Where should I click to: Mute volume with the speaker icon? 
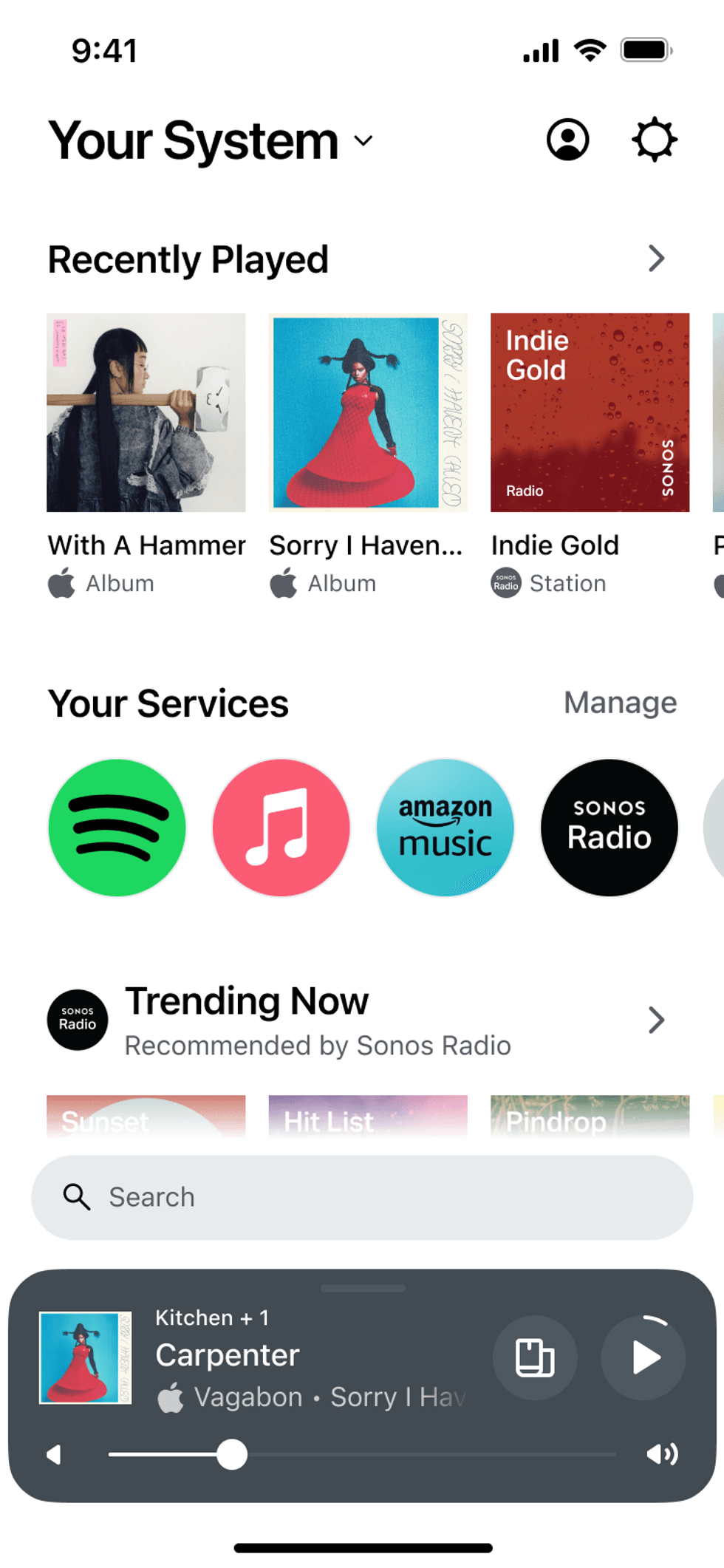coord(662,1453)
